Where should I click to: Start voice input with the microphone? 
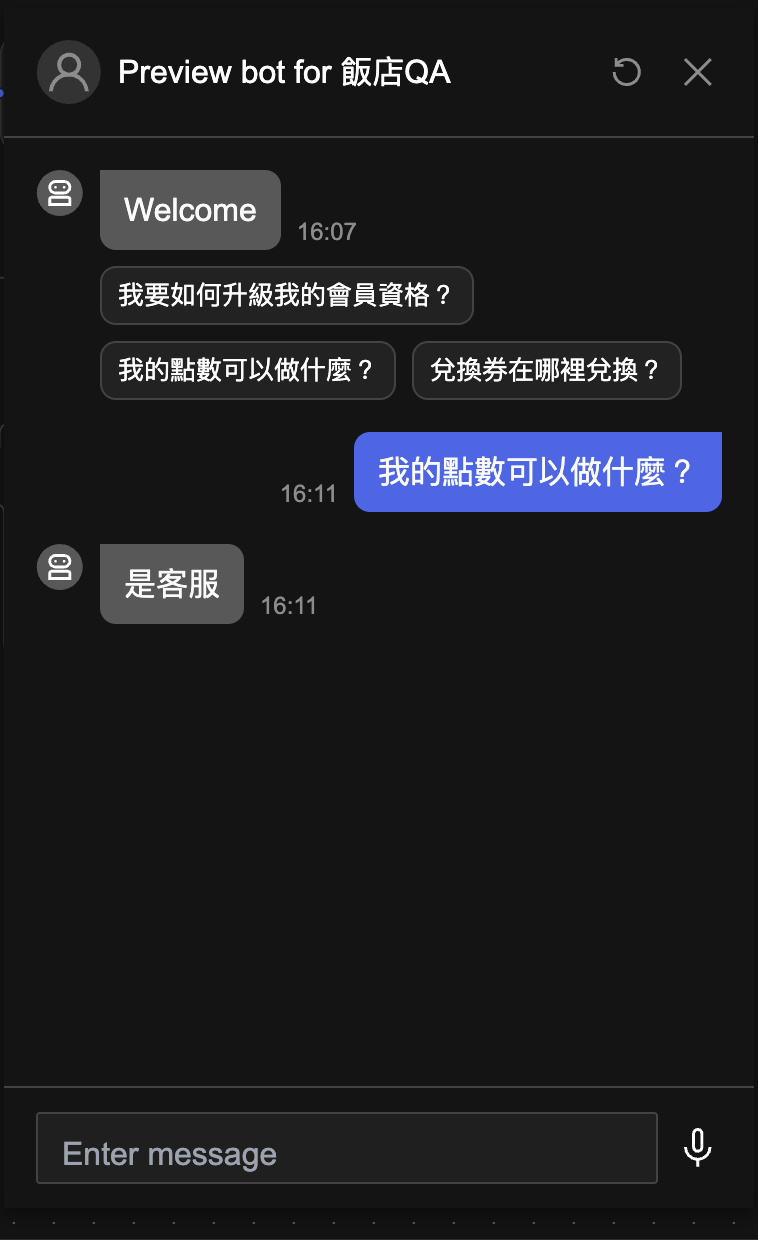(x=697, y=1147)
